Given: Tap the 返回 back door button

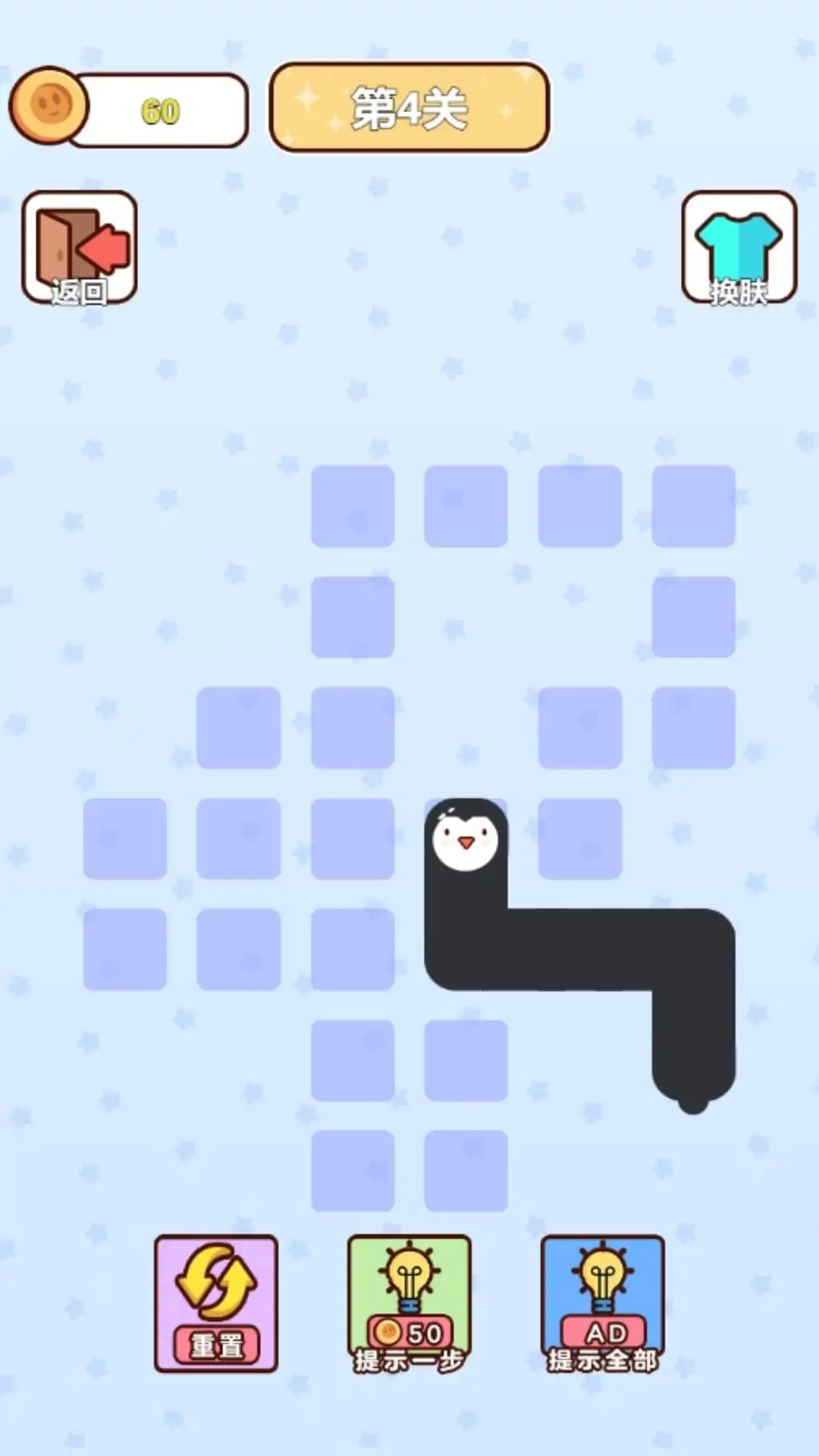Looking at the screenshot, I should (80, 248).
